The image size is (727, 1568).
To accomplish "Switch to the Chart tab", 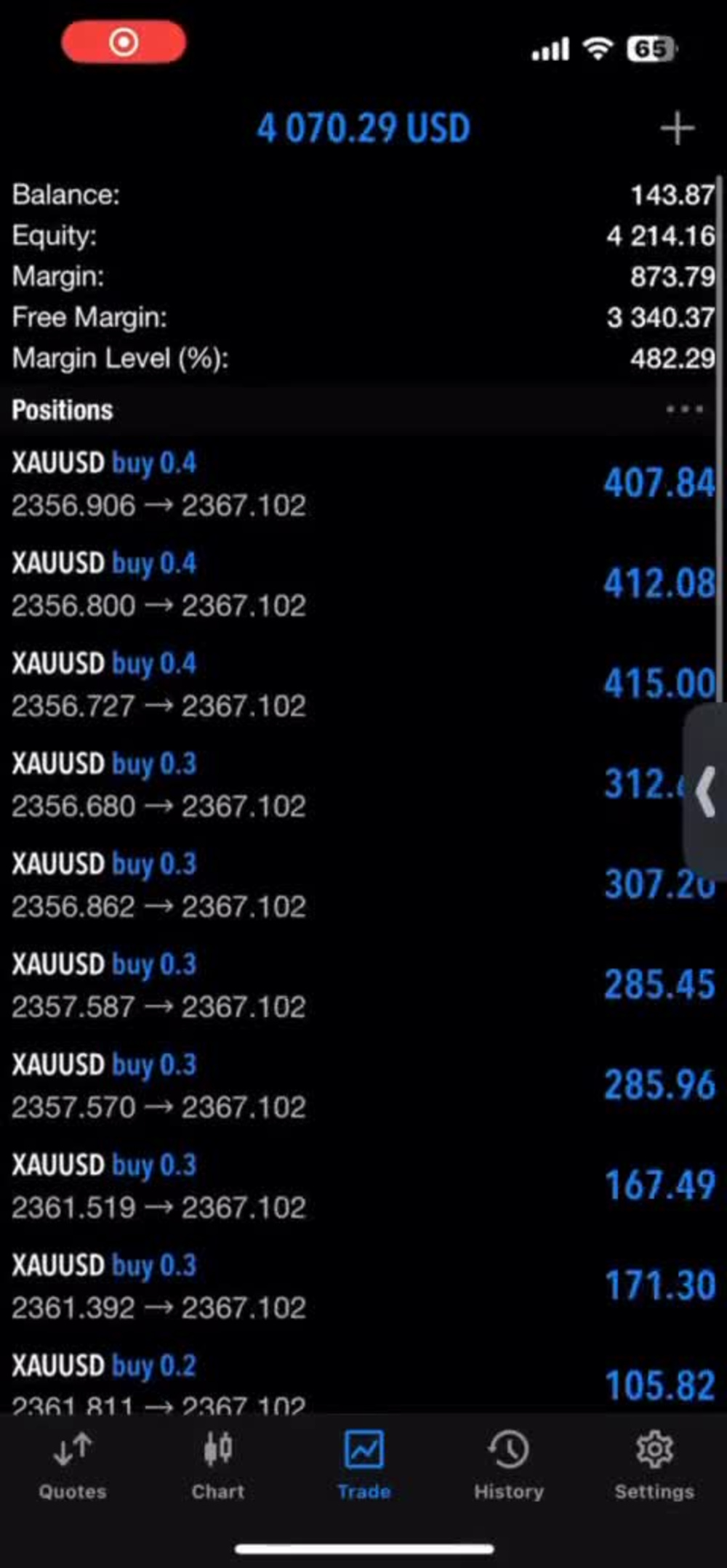I will [218, 1466].
